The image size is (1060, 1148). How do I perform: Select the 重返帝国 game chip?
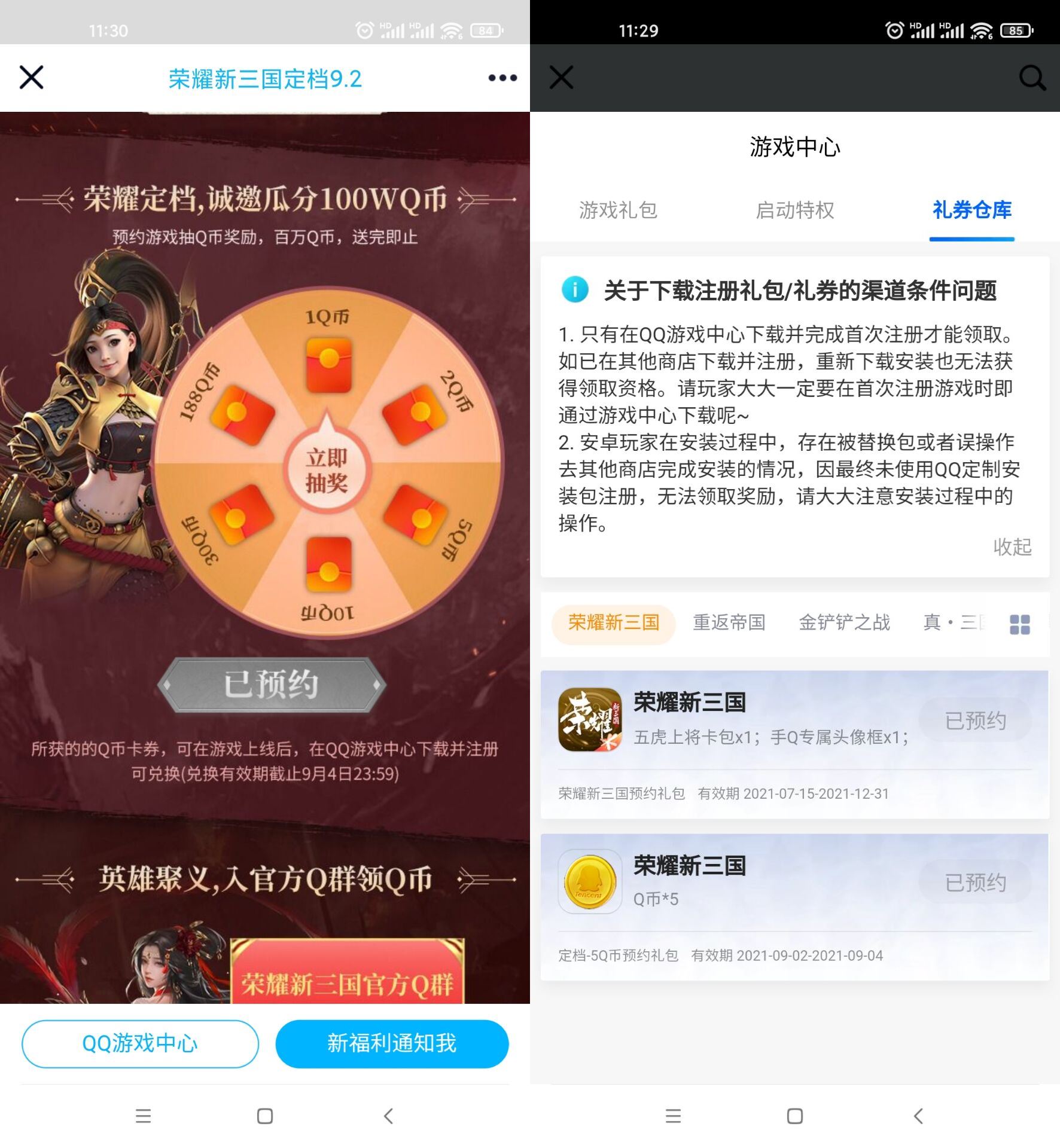[729, 623]
